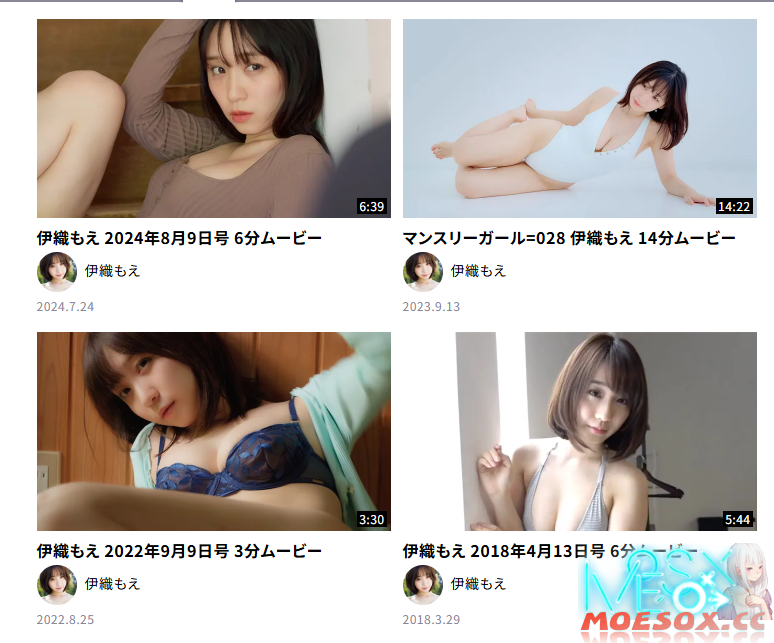Open 伊織もえ channel name under マンスリーガール video
Screen dimensions: 774x643
click(479, 271)
